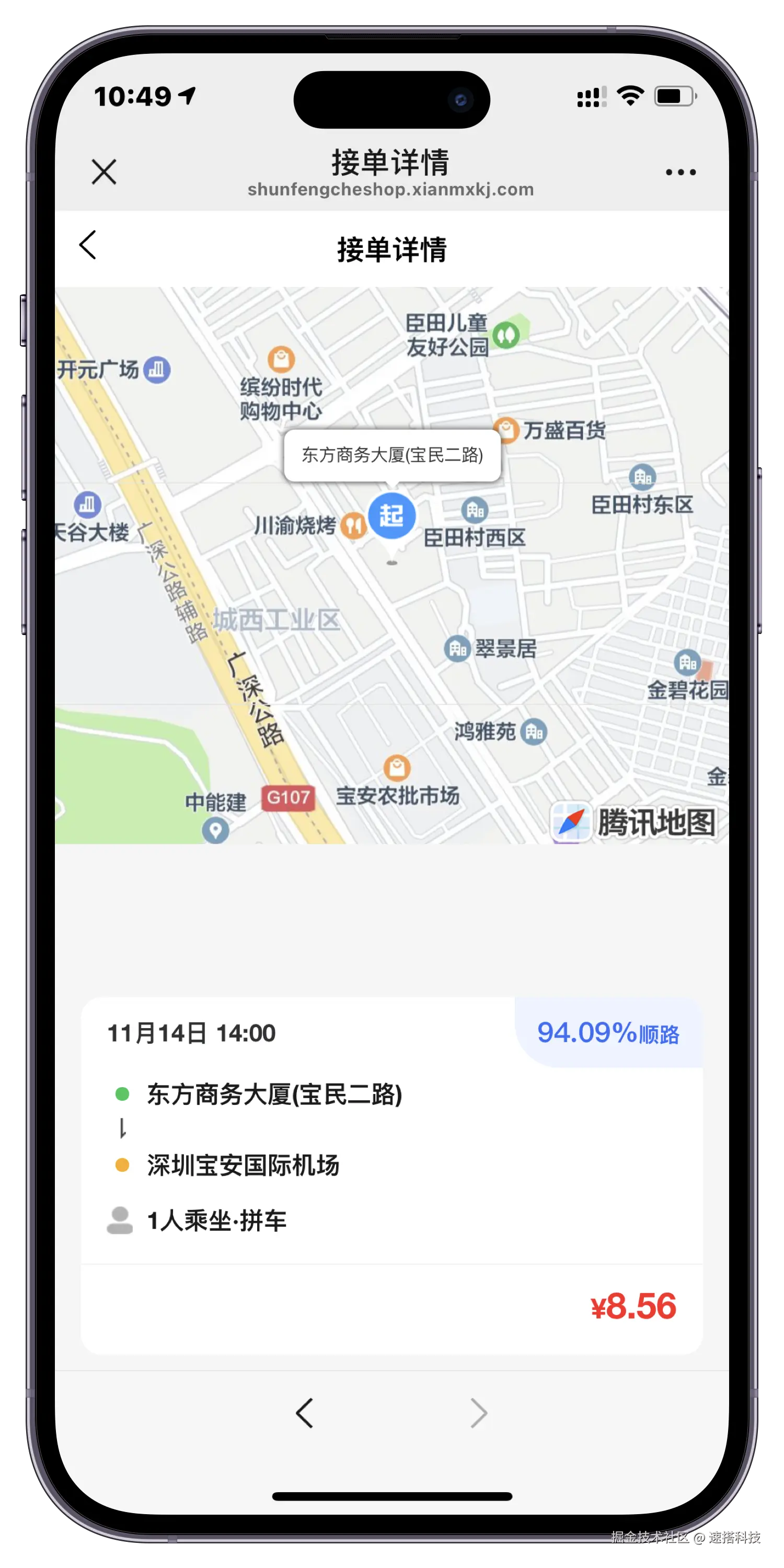Close the in-app browser with the X
The height and width of the screenshot is (1568, 784).
pyautogui.click(x=104, y=171)
